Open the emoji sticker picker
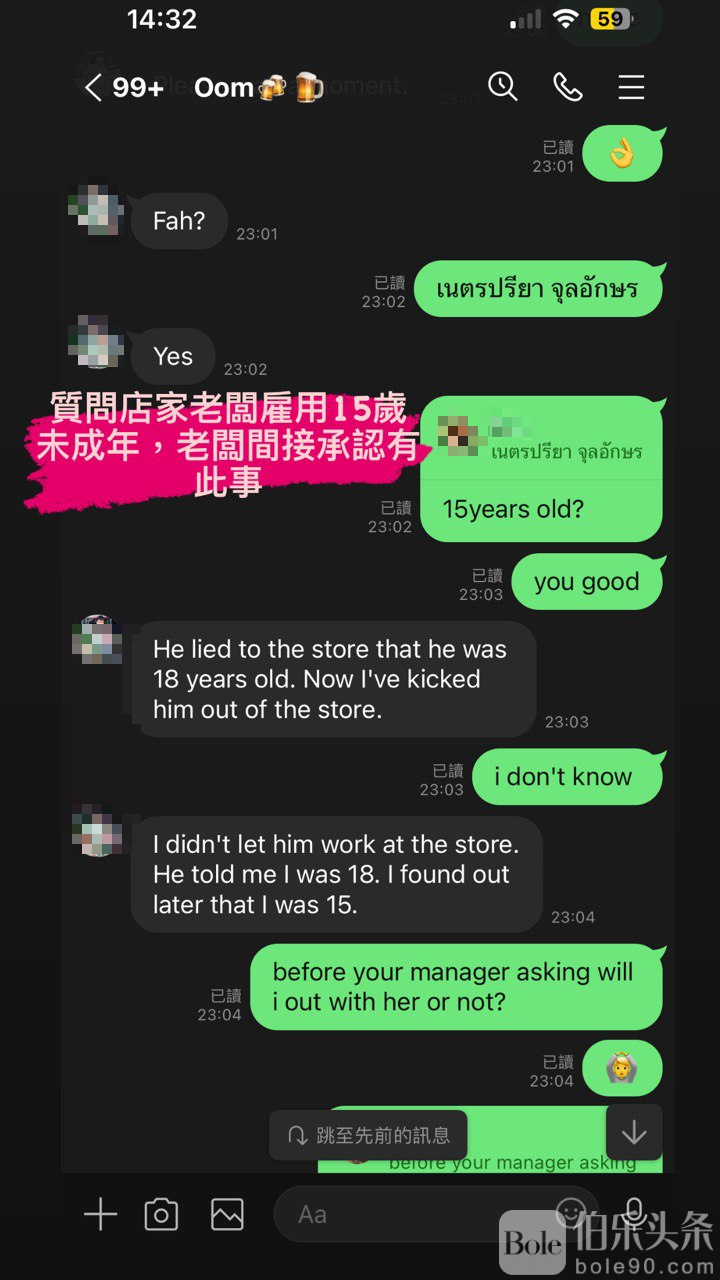The width and height of the screenshot is (720, 1280). click(570, 1212)
